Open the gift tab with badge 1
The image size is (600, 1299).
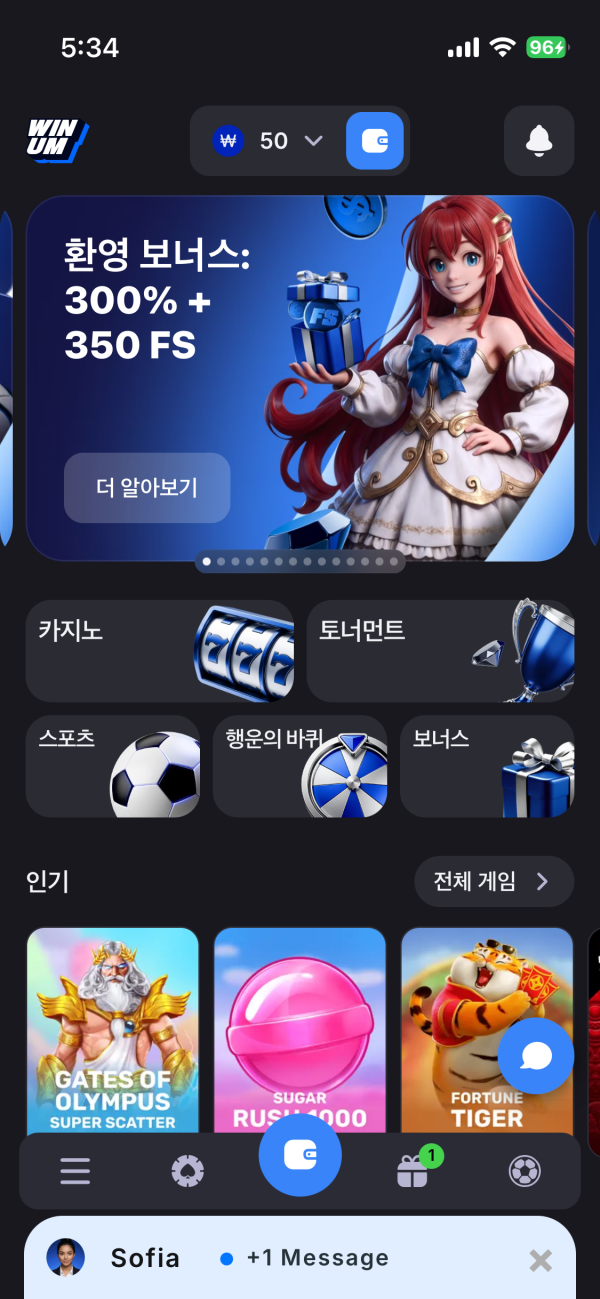click(414, 1170)
